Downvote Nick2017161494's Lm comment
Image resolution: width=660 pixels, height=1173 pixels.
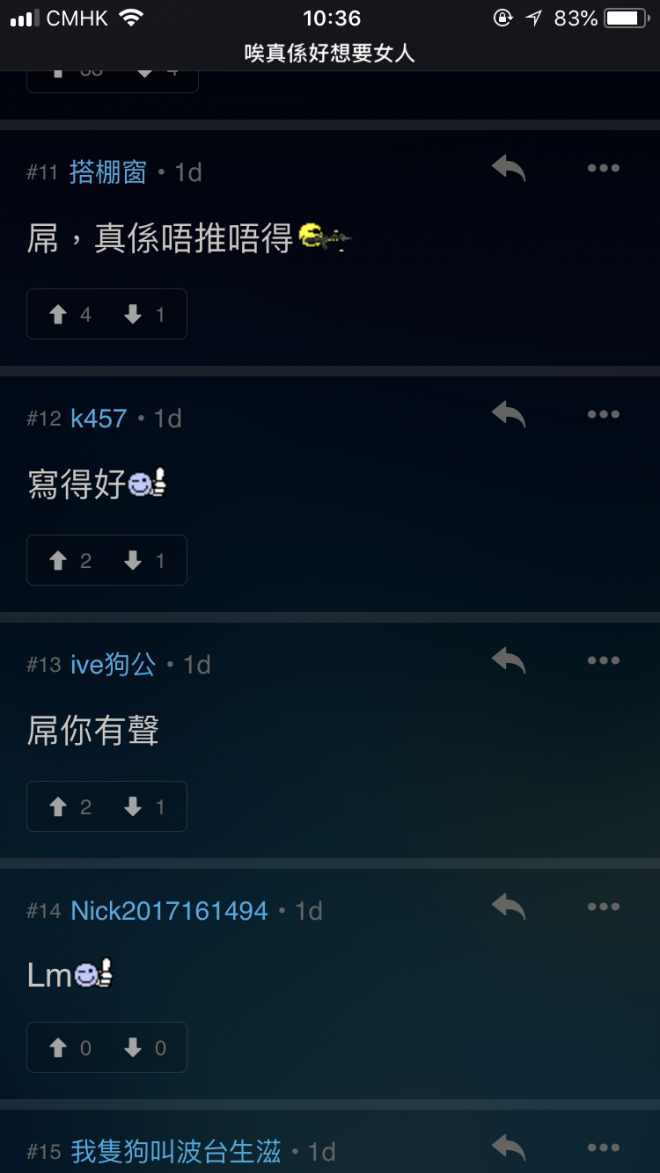145,1048
